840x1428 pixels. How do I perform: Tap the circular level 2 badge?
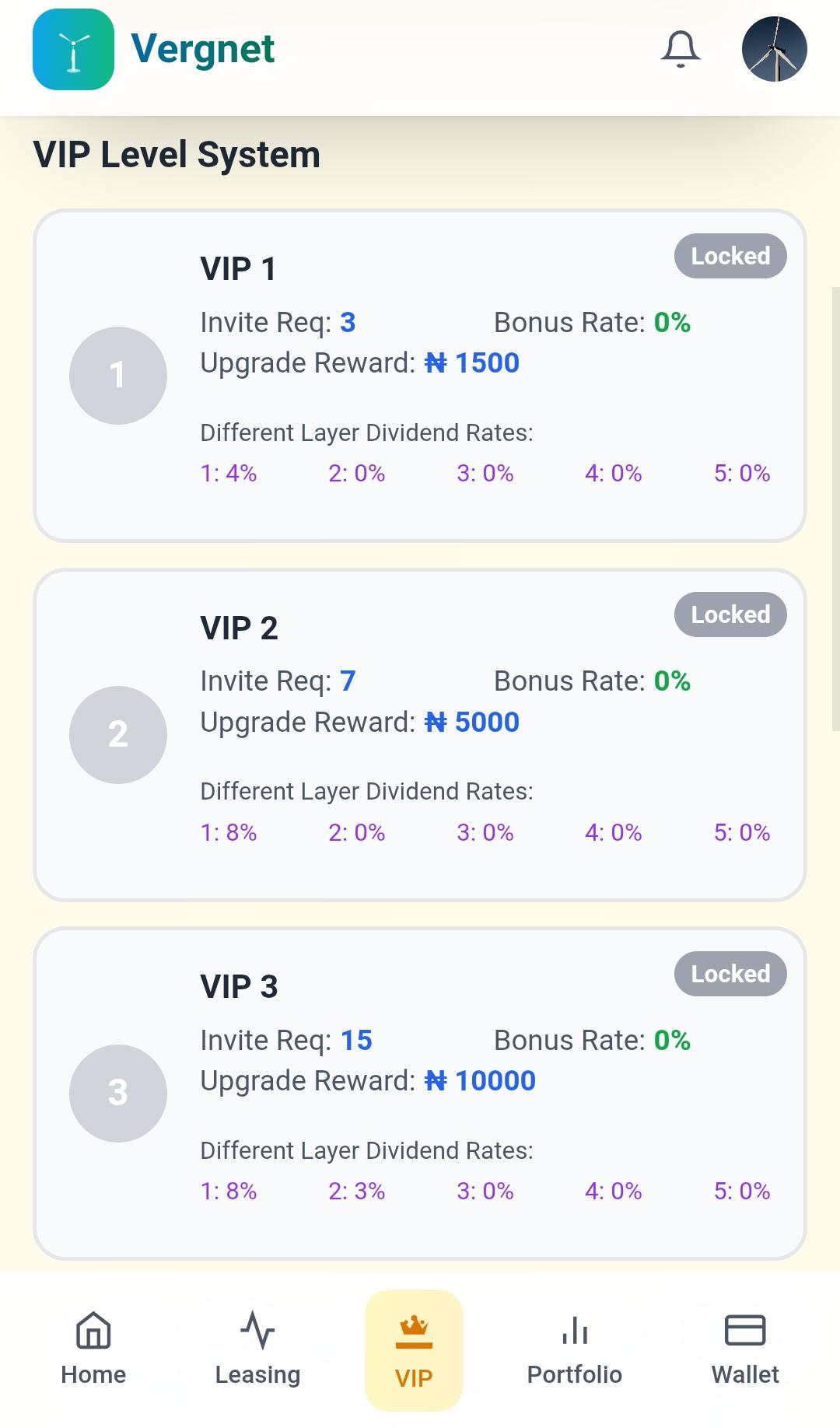coord(118,733)
